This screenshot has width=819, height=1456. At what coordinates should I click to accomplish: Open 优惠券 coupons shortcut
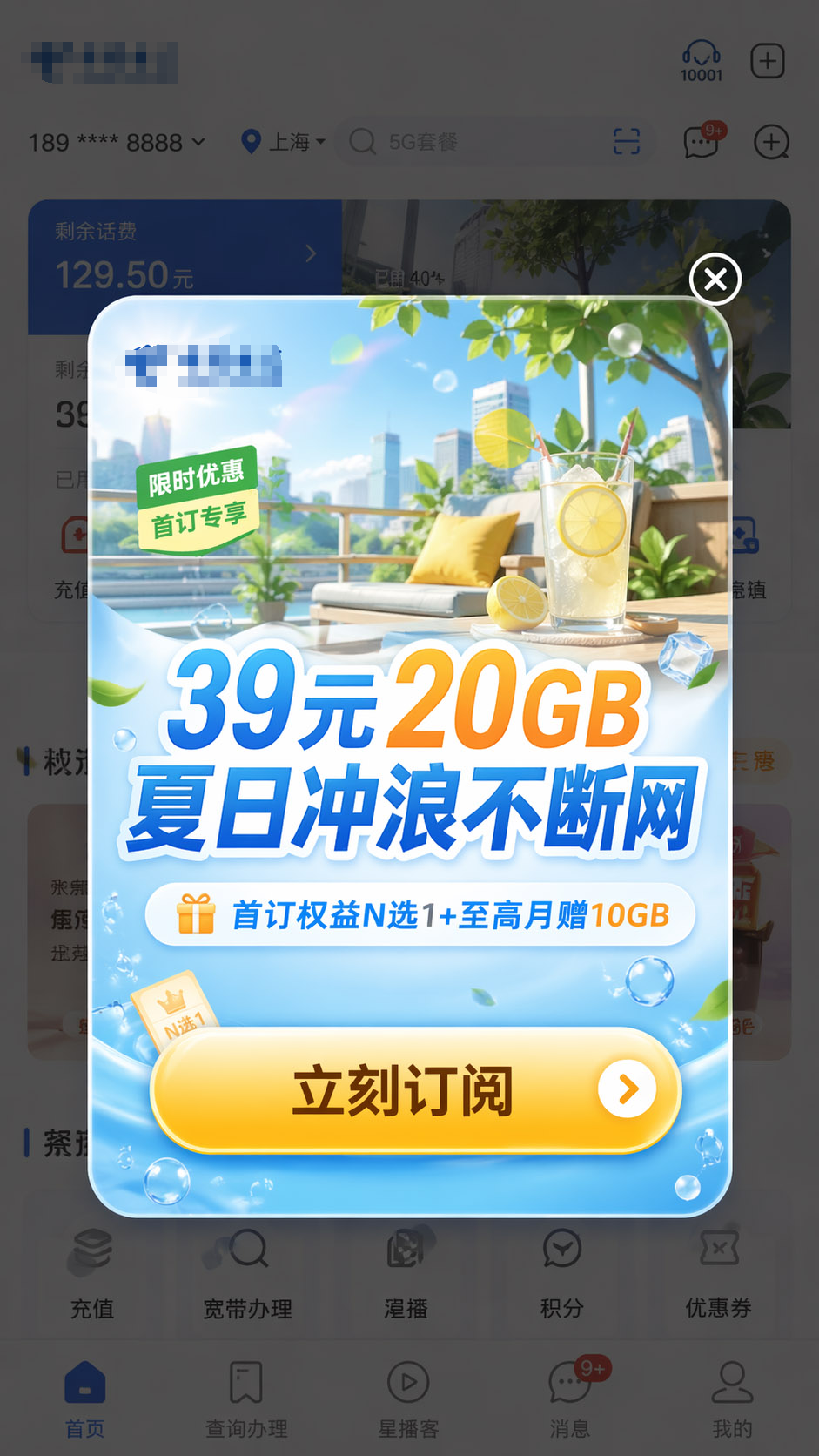pyautogui.click(x=718, y=1271)
